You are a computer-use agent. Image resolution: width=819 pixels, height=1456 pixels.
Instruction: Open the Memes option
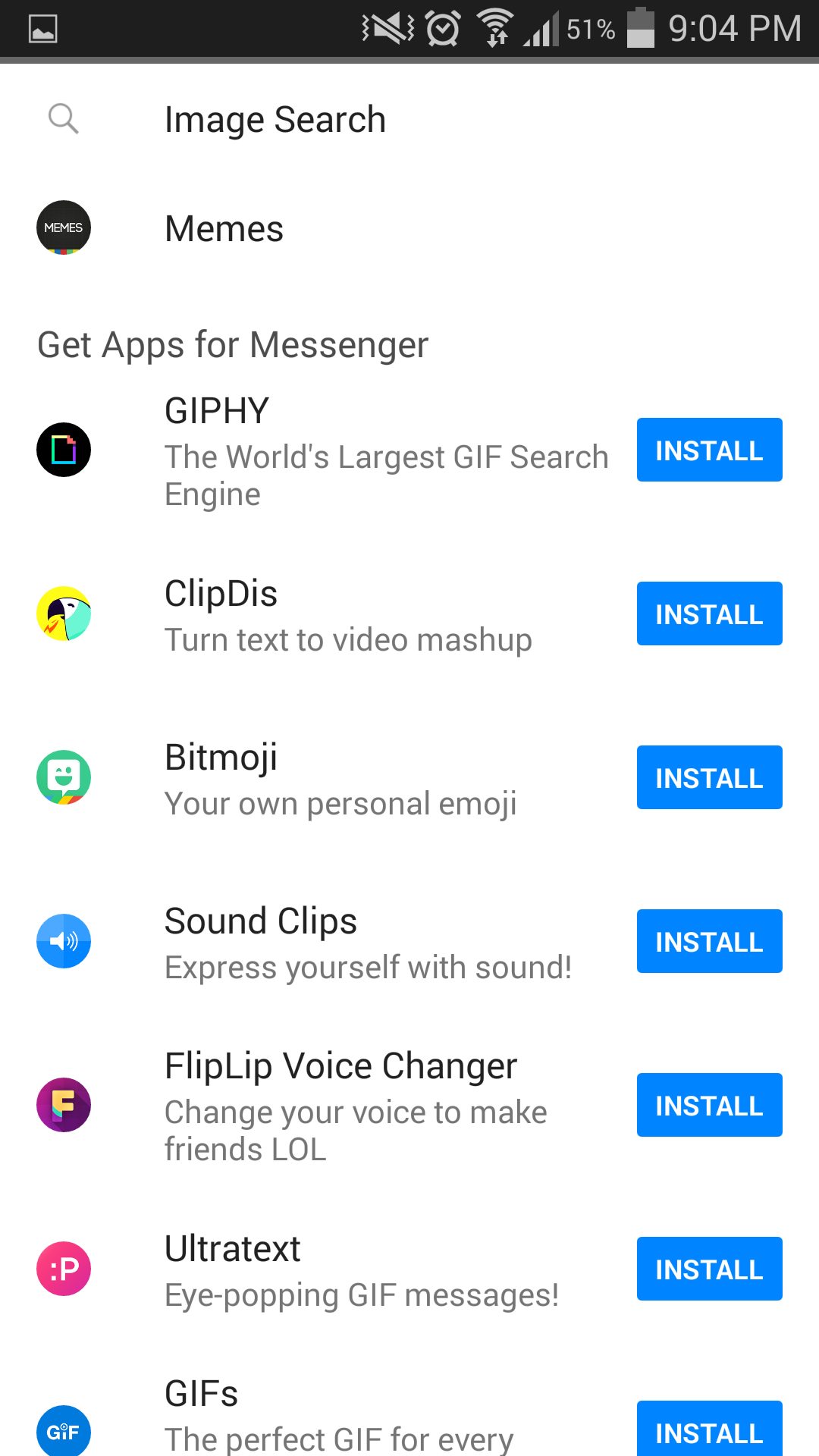tap(409, 228)
